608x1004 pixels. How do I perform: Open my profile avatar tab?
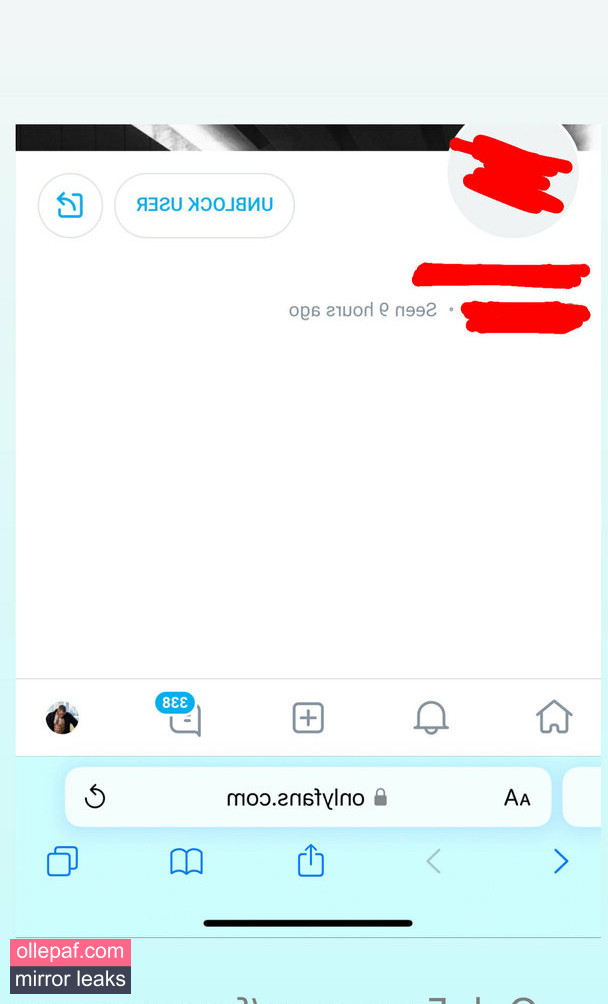62,717
